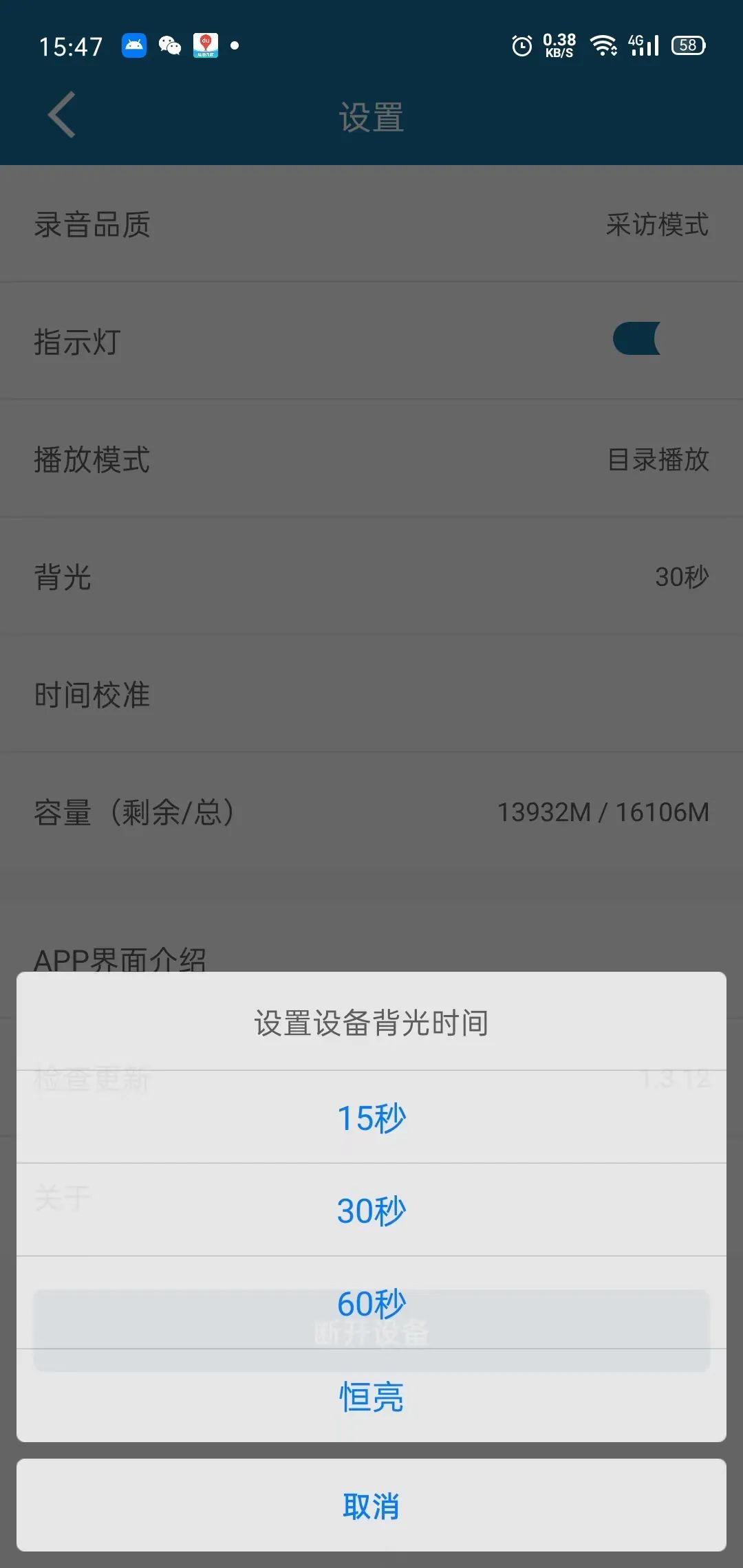This screenshot has height=1568, width=743.
Task: Choose 恒亮 always-on backlight option
Action: pyautogui.click(x=371, y=1396)
